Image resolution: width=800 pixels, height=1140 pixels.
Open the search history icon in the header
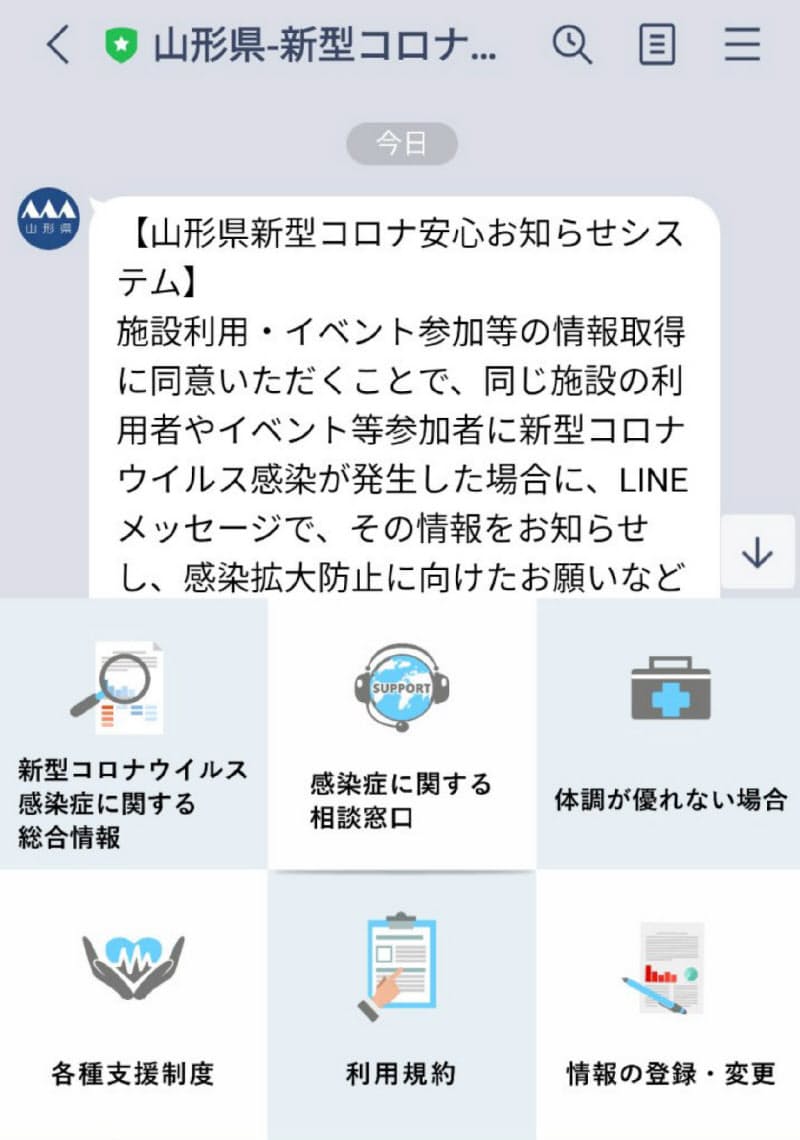[572, 45]
